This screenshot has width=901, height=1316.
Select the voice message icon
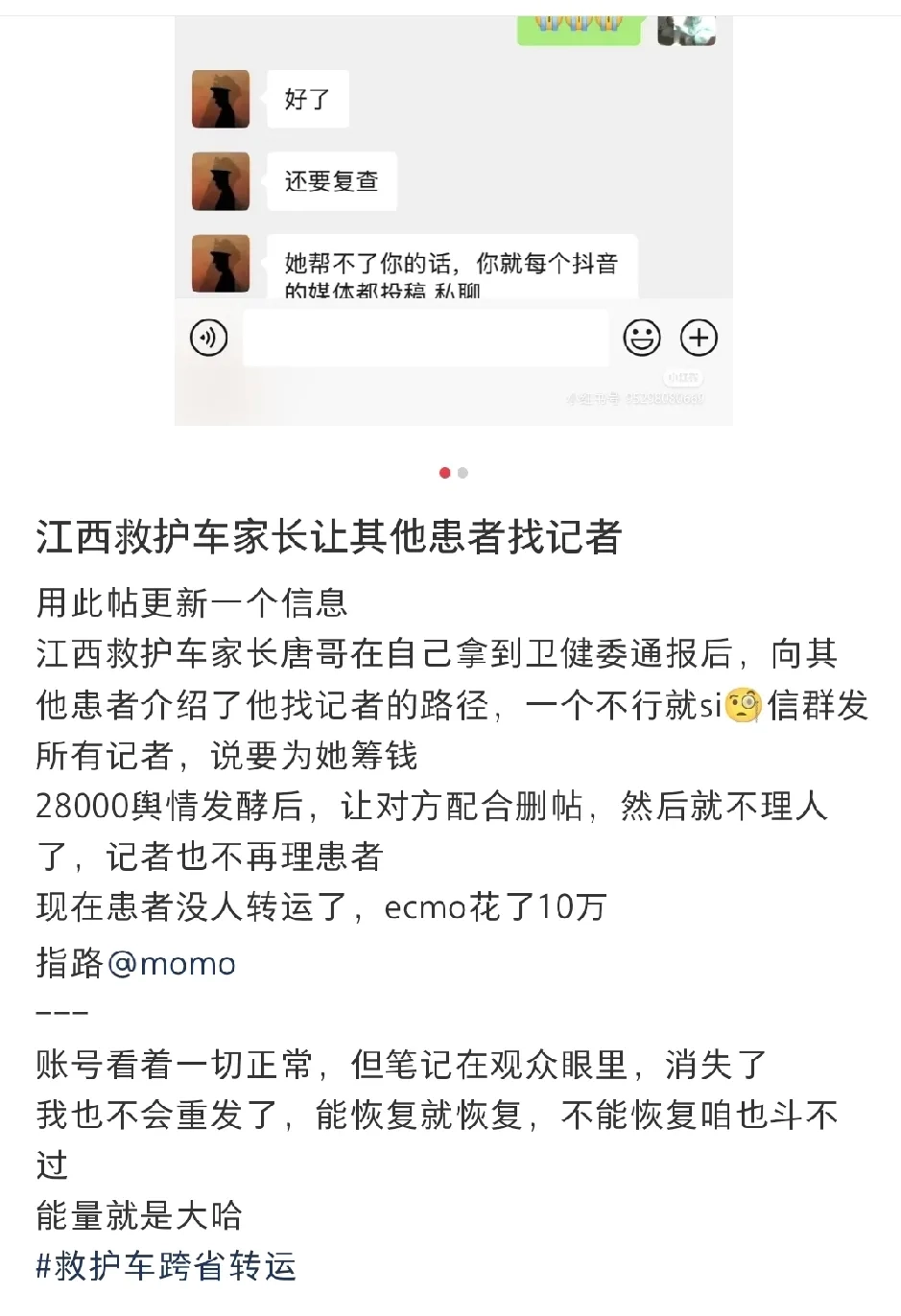click(x=208, y=338)
